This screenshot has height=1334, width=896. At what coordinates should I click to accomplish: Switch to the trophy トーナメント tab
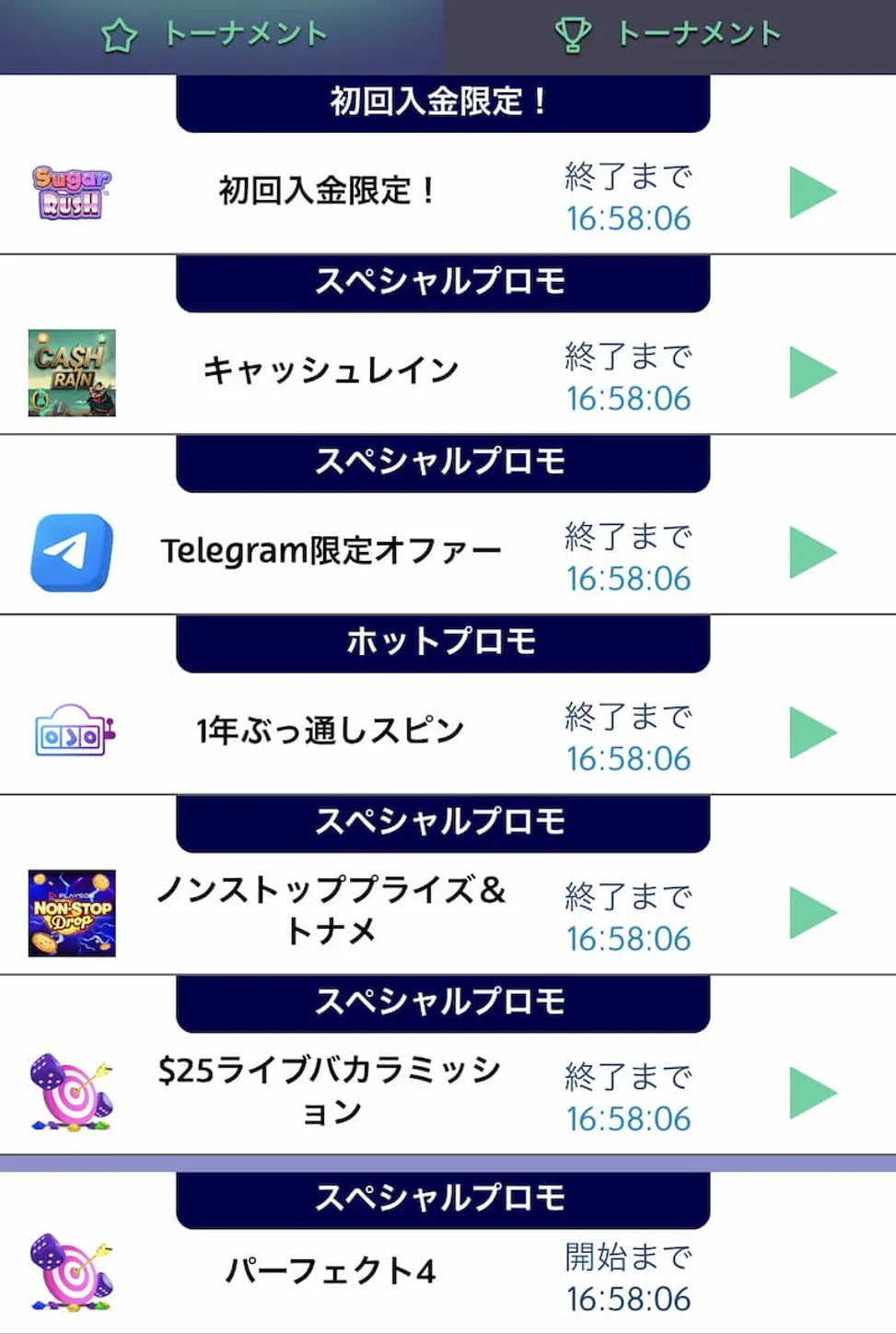pyautogui.click(x=672, y=35)
